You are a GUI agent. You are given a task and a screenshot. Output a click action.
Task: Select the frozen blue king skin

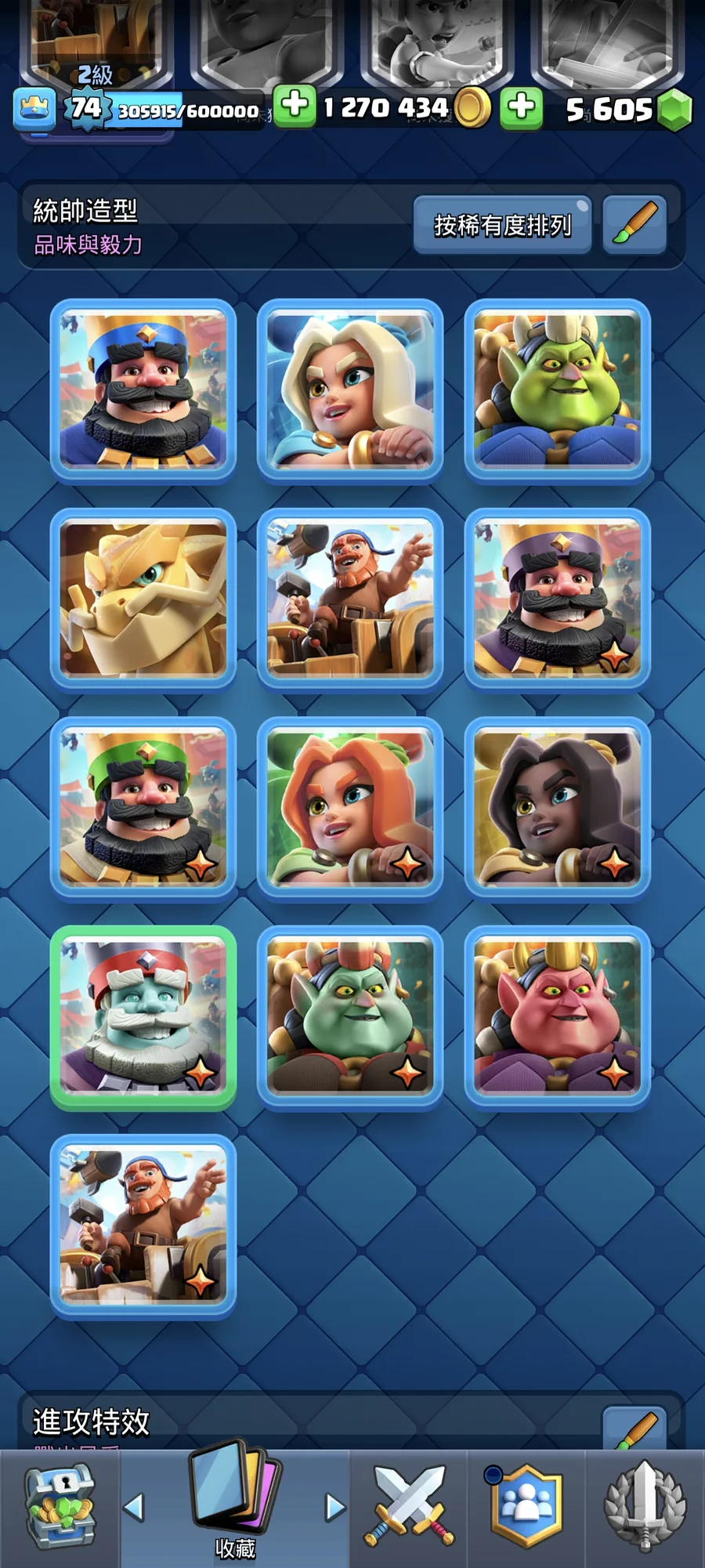(143, 1017)
